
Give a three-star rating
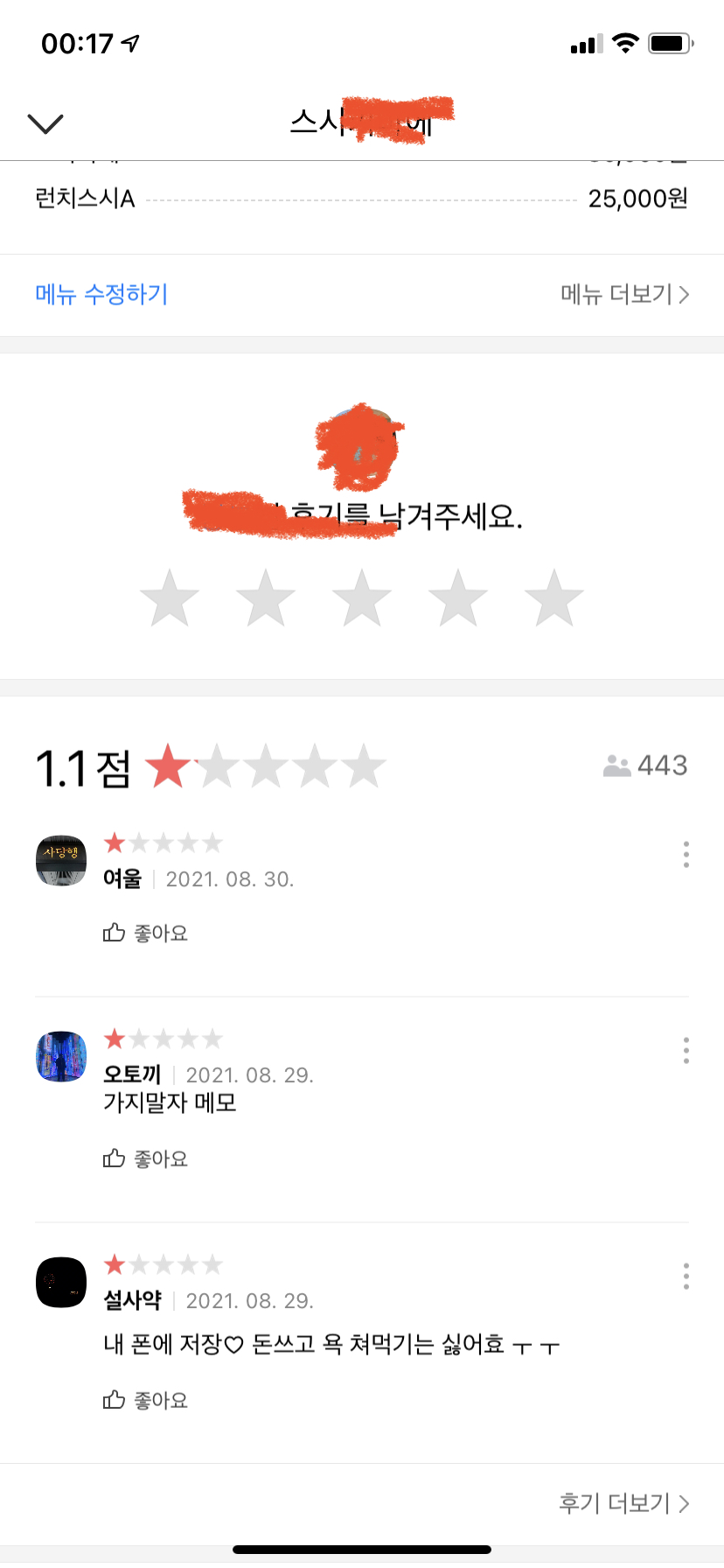362,598
